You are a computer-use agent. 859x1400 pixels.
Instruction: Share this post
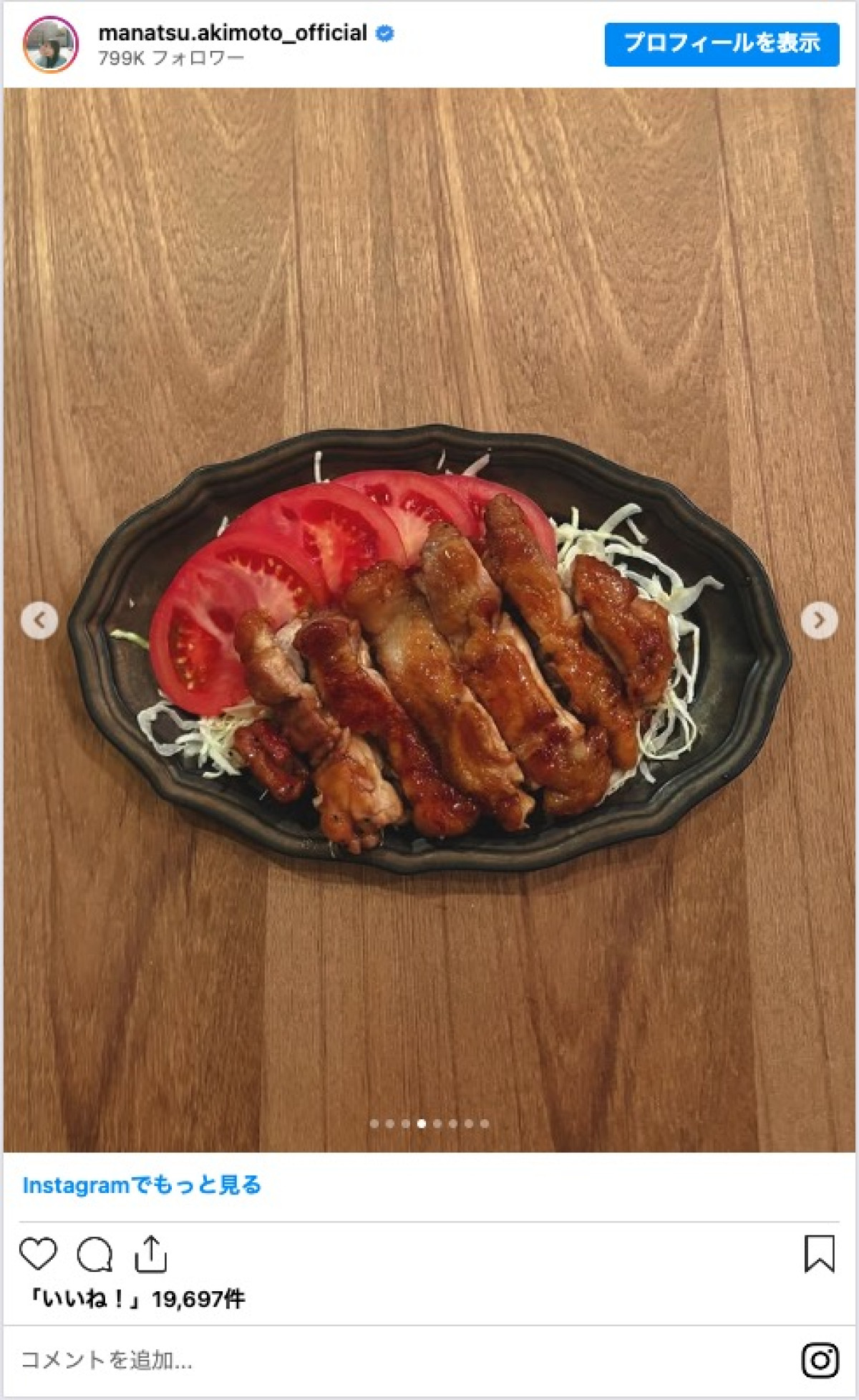tap(150, 1254)
